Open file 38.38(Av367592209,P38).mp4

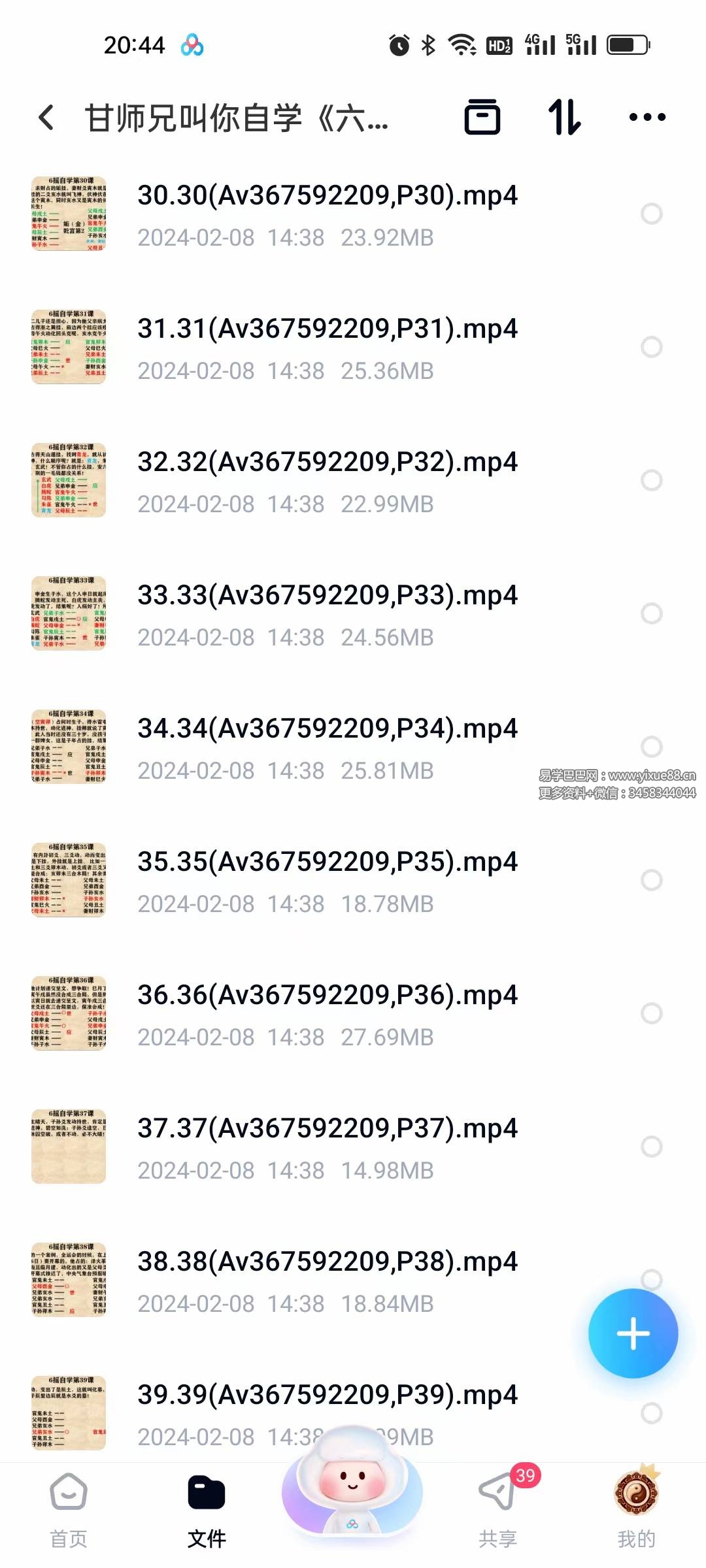(327, 1281)
